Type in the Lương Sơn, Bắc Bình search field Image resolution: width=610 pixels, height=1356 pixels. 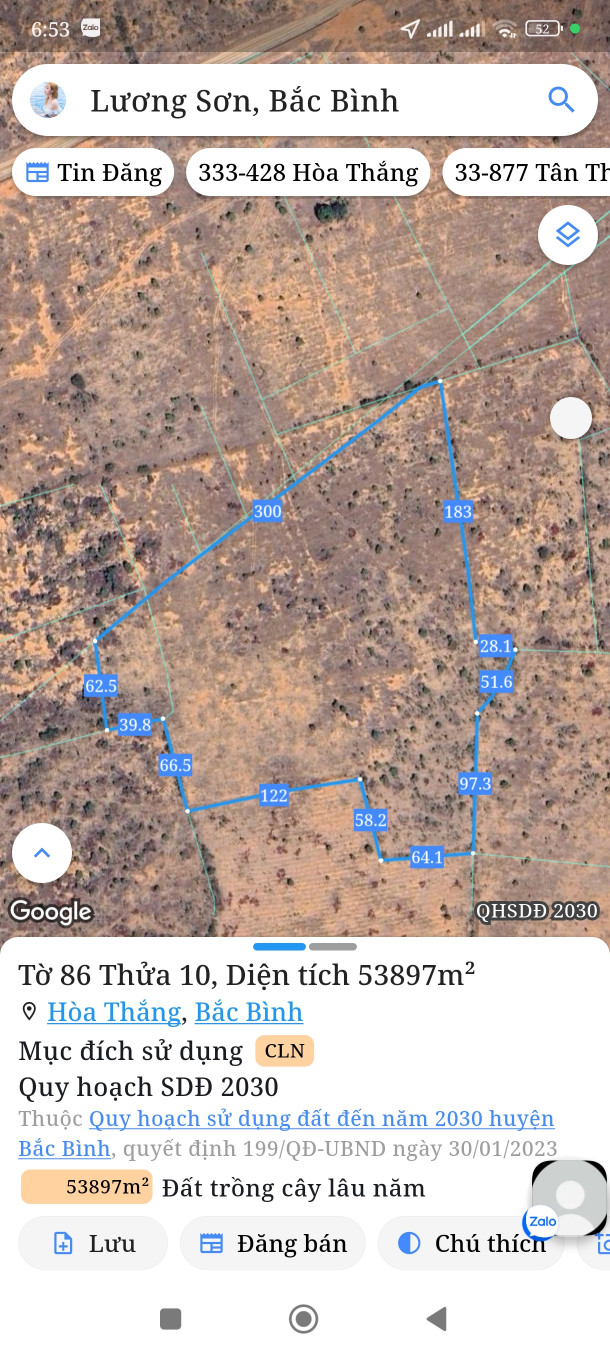[300, 101]
